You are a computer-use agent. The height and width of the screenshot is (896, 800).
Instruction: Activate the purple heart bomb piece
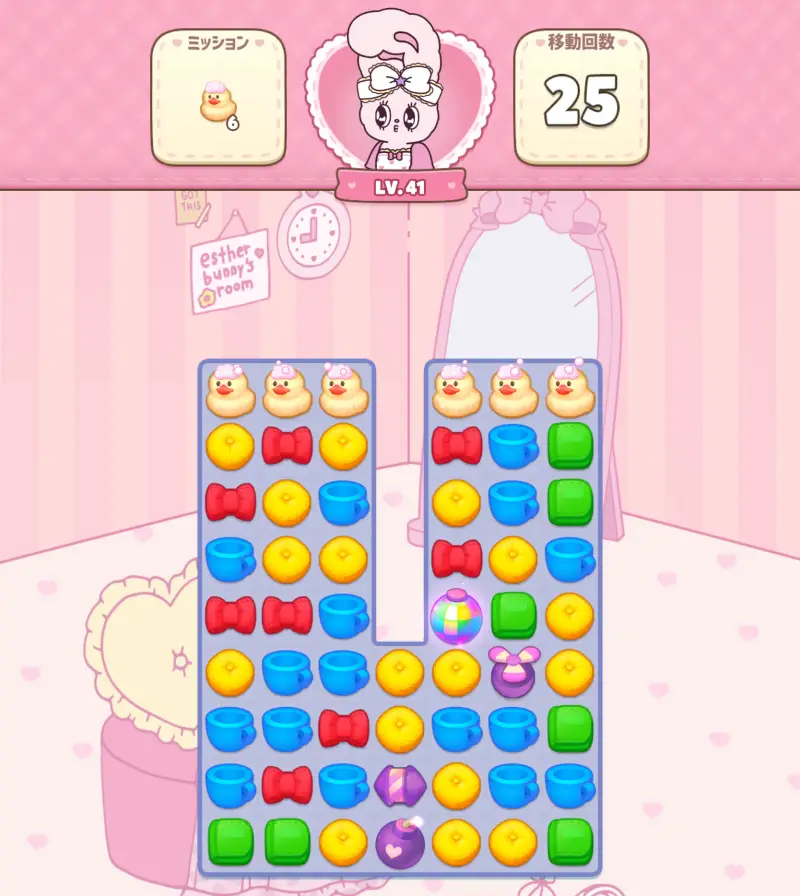tap(400, 843)
